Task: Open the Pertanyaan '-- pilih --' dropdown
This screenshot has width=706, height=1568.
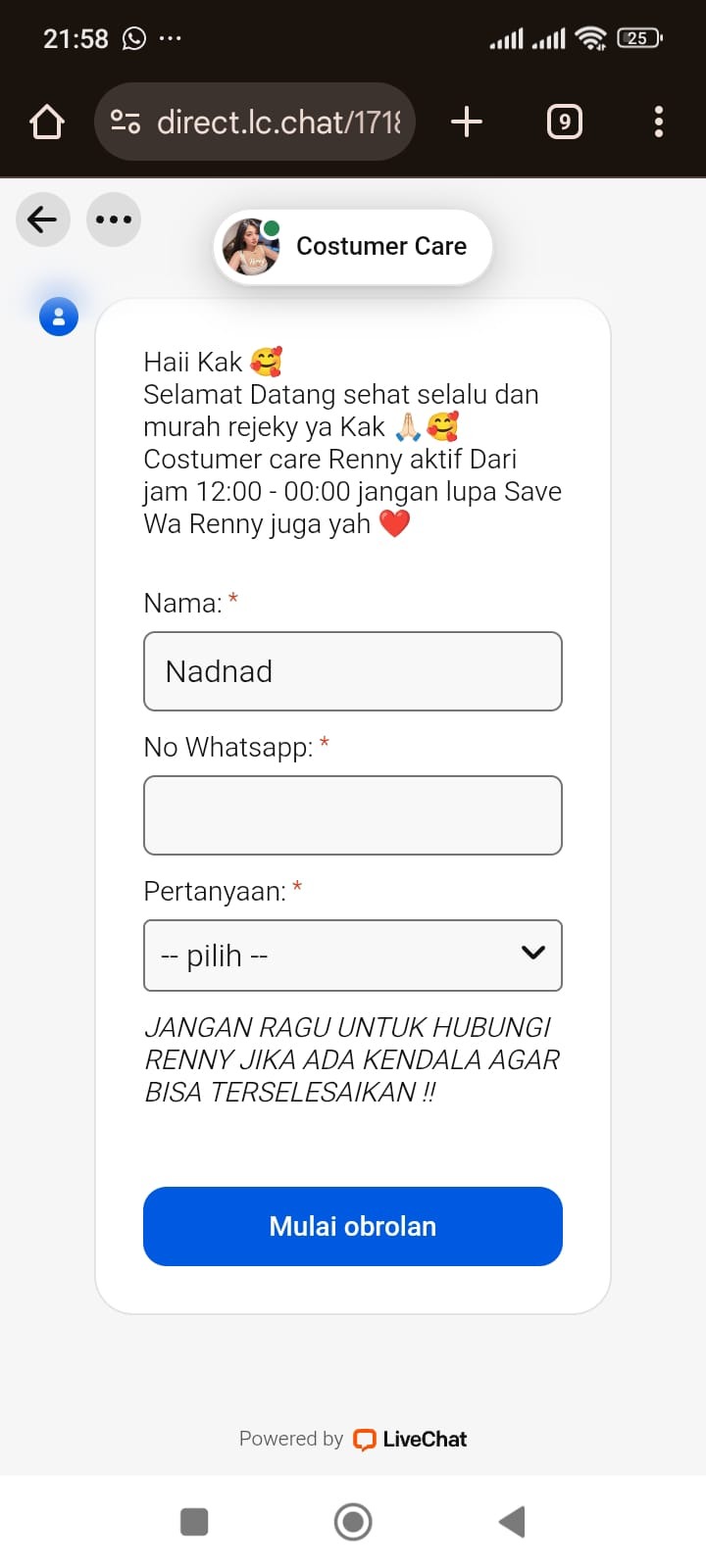Action: pyautogui.click(x=353, y=955)
